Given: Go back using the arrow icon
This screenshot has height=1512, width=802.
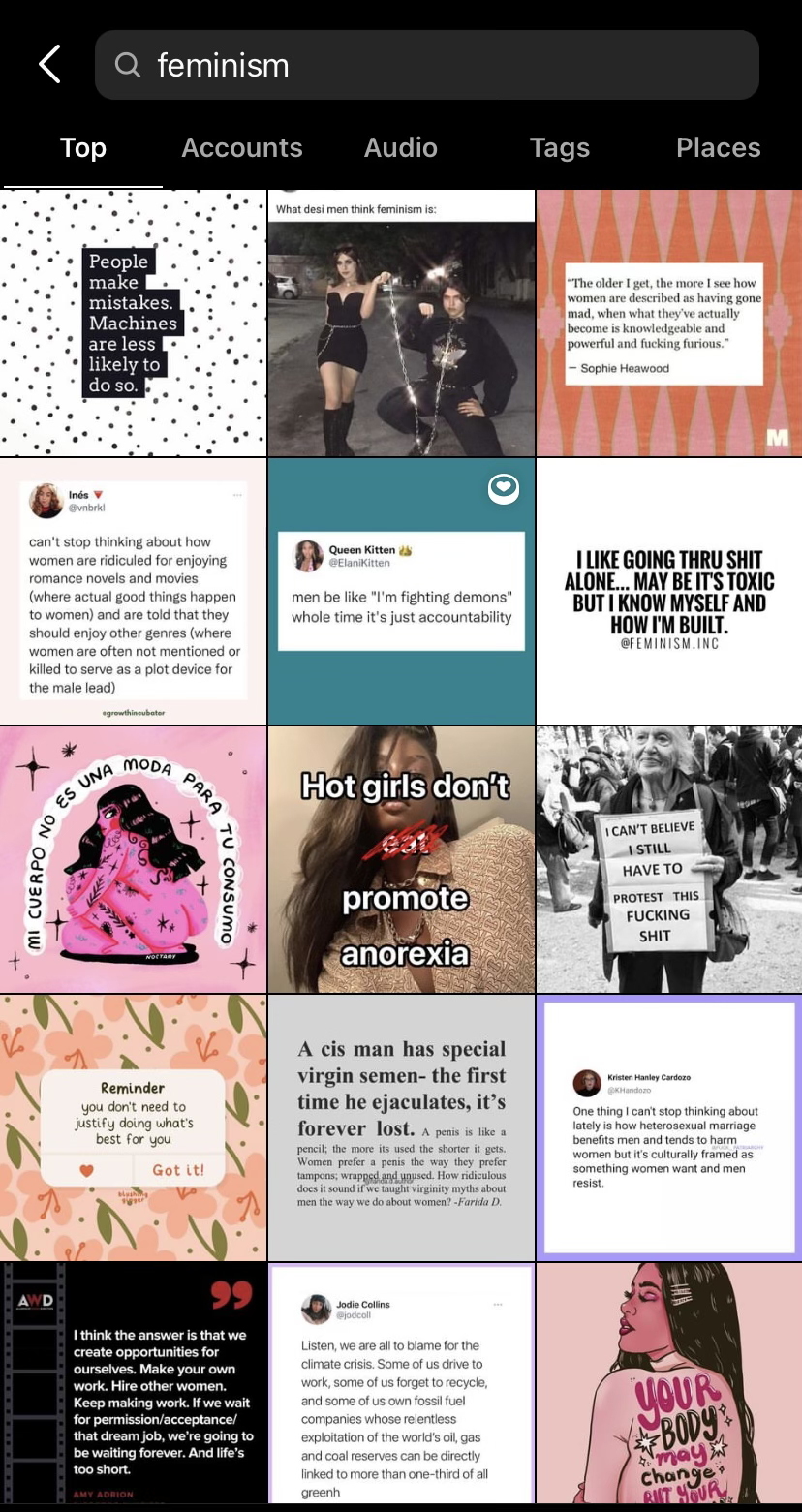Looking at the screenshot, I should tap(49, 65).
